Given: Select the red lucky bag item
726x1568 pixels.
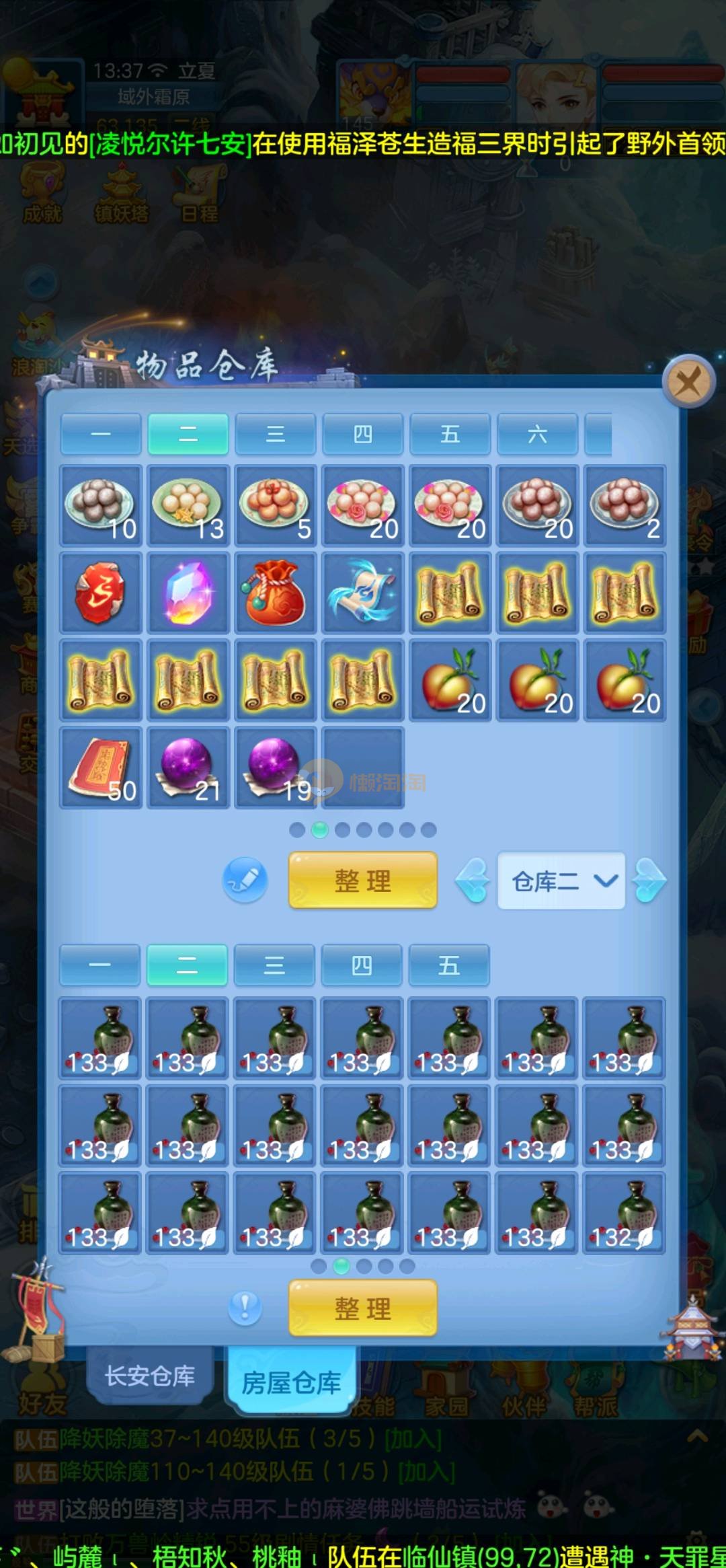Looking at the screenshot, I should click(x=275, y=593).
